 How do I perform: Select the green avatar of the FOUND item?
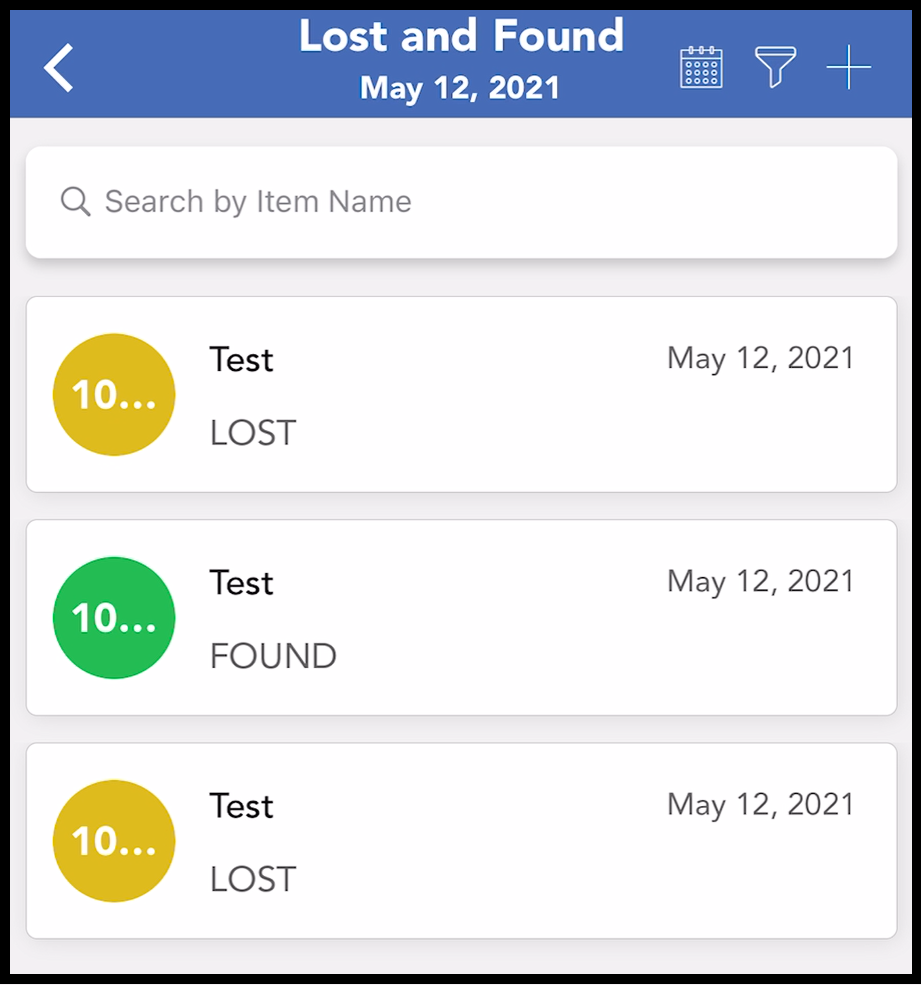[x=114, y=617]
